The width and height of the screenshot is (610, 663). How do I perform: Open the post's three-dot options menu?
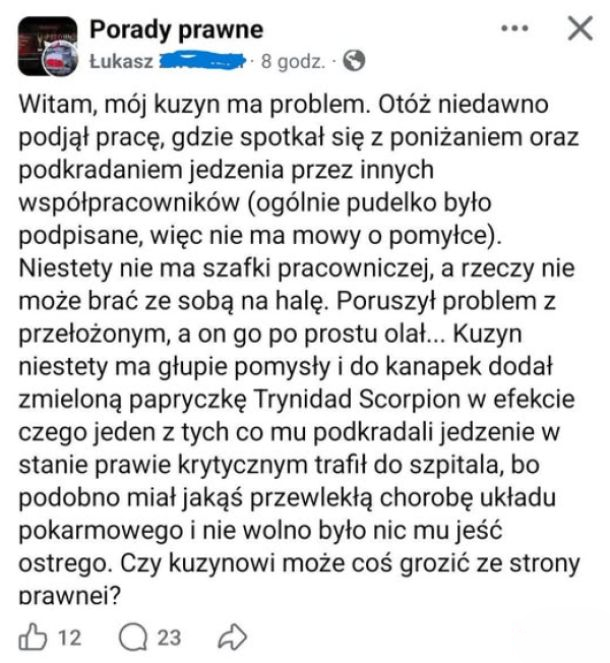tap(516, 28)
